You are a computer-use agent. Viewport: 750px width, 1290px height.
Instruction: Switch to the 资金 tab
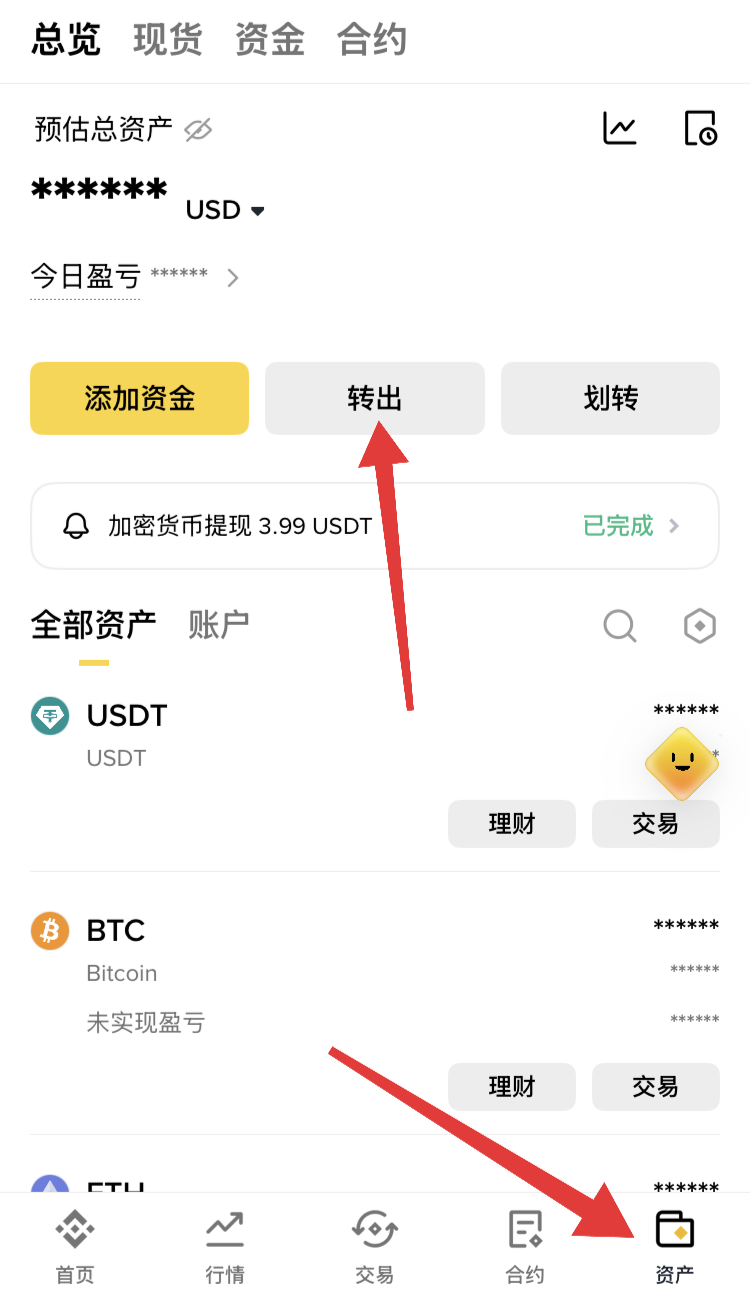pos(270,40)
